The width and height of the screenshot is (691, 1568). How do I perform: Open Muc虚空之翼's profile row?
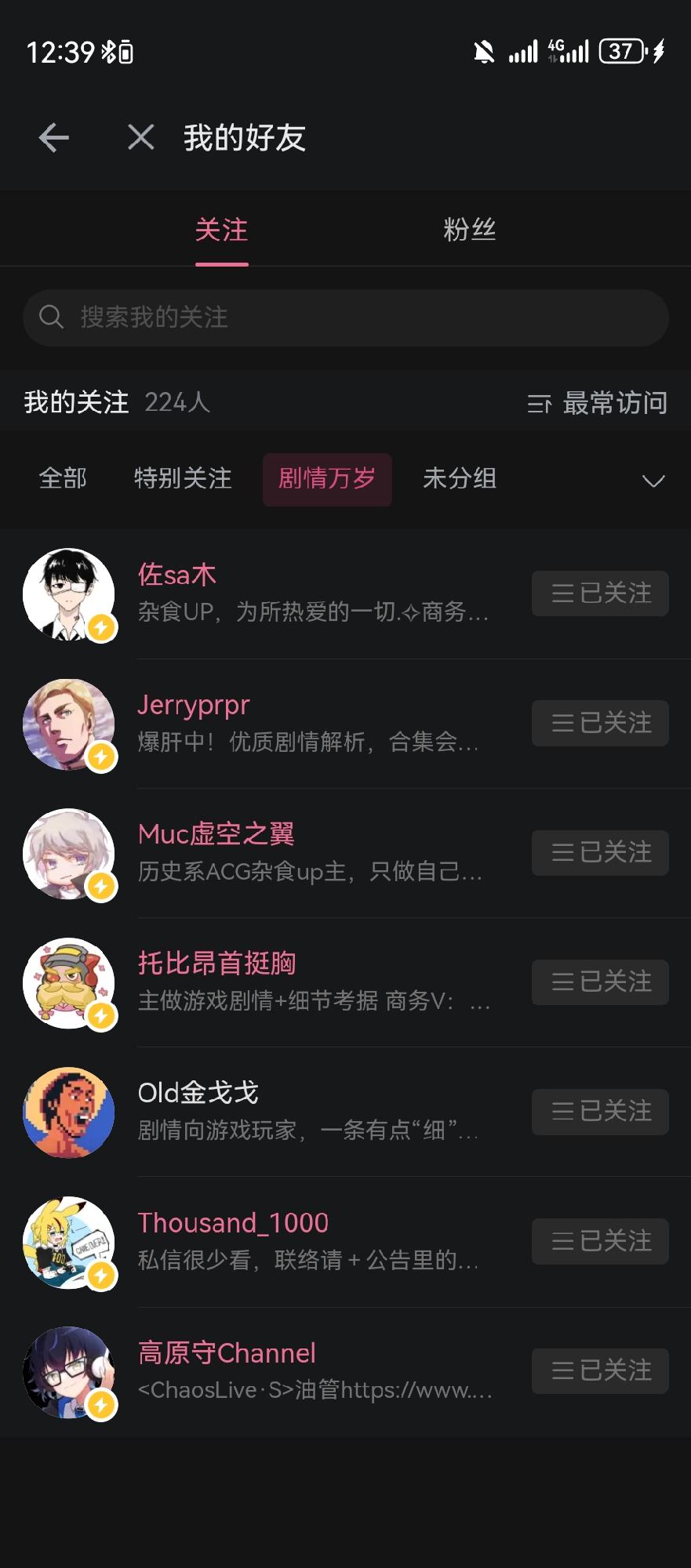pyautogui.click(x=267, y=853)
